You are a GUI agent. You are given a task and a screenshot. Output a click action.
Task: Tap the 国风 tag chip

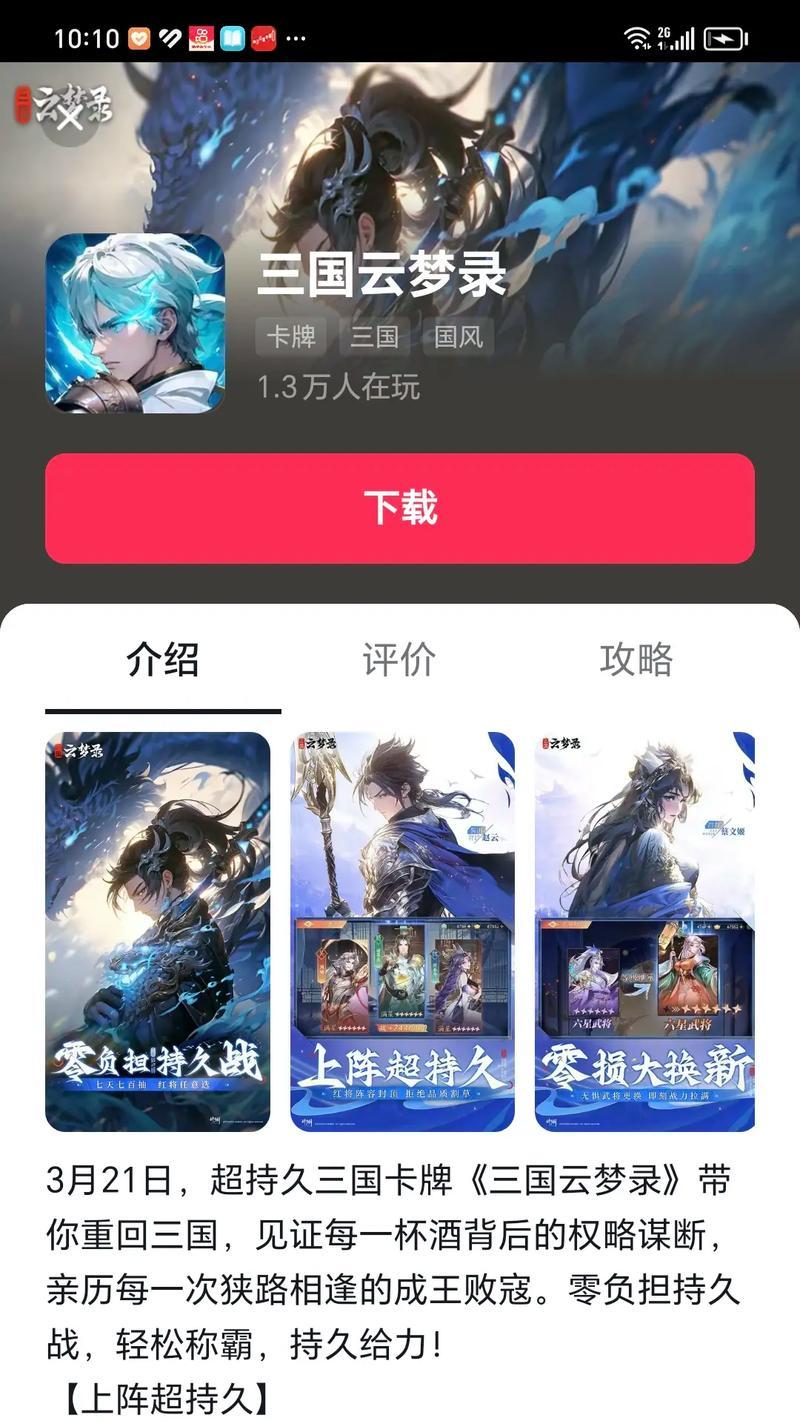(459, 337)
